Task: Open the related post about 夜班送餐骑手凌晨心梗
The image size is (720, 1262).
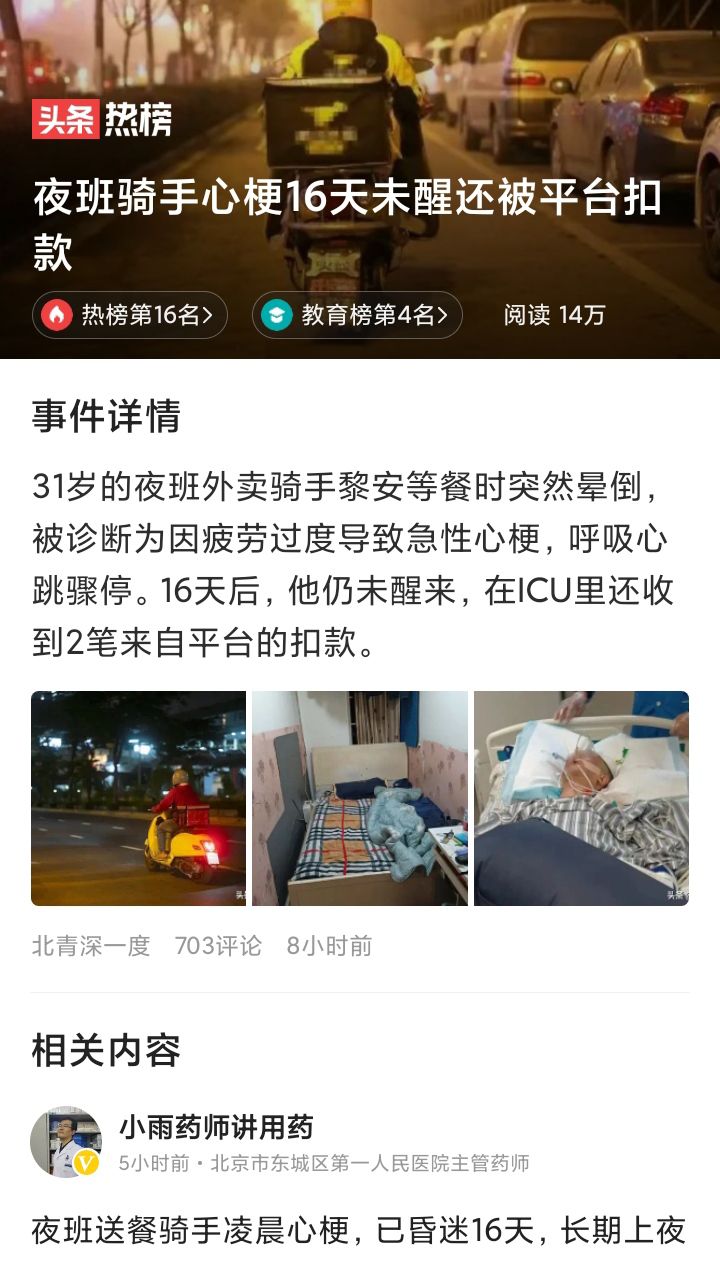Action: point(359,1230)
